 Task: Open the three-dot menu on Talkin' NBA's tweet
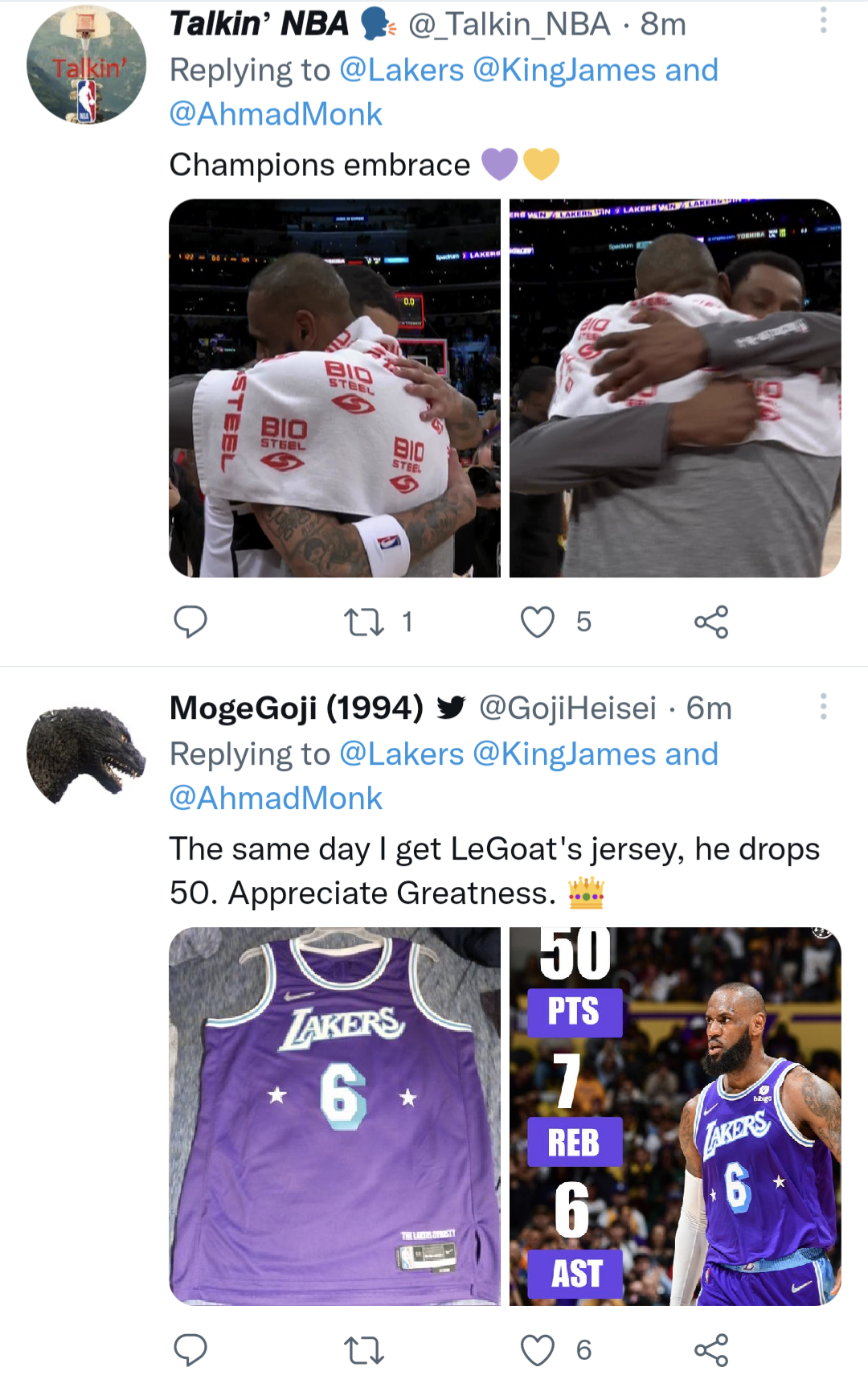point(822,23)
